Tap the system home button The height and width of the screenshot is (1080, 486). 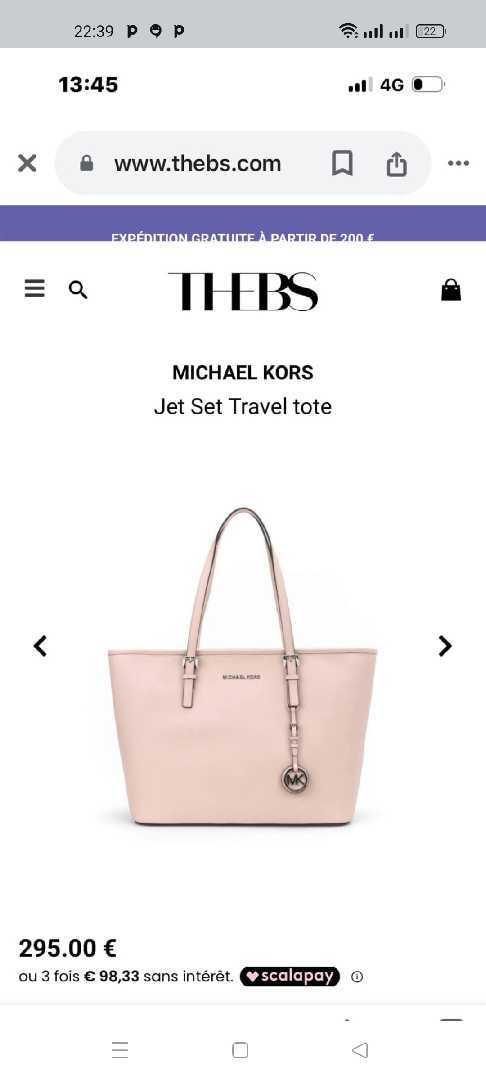pyautogui.click(x=240, y=1050)
